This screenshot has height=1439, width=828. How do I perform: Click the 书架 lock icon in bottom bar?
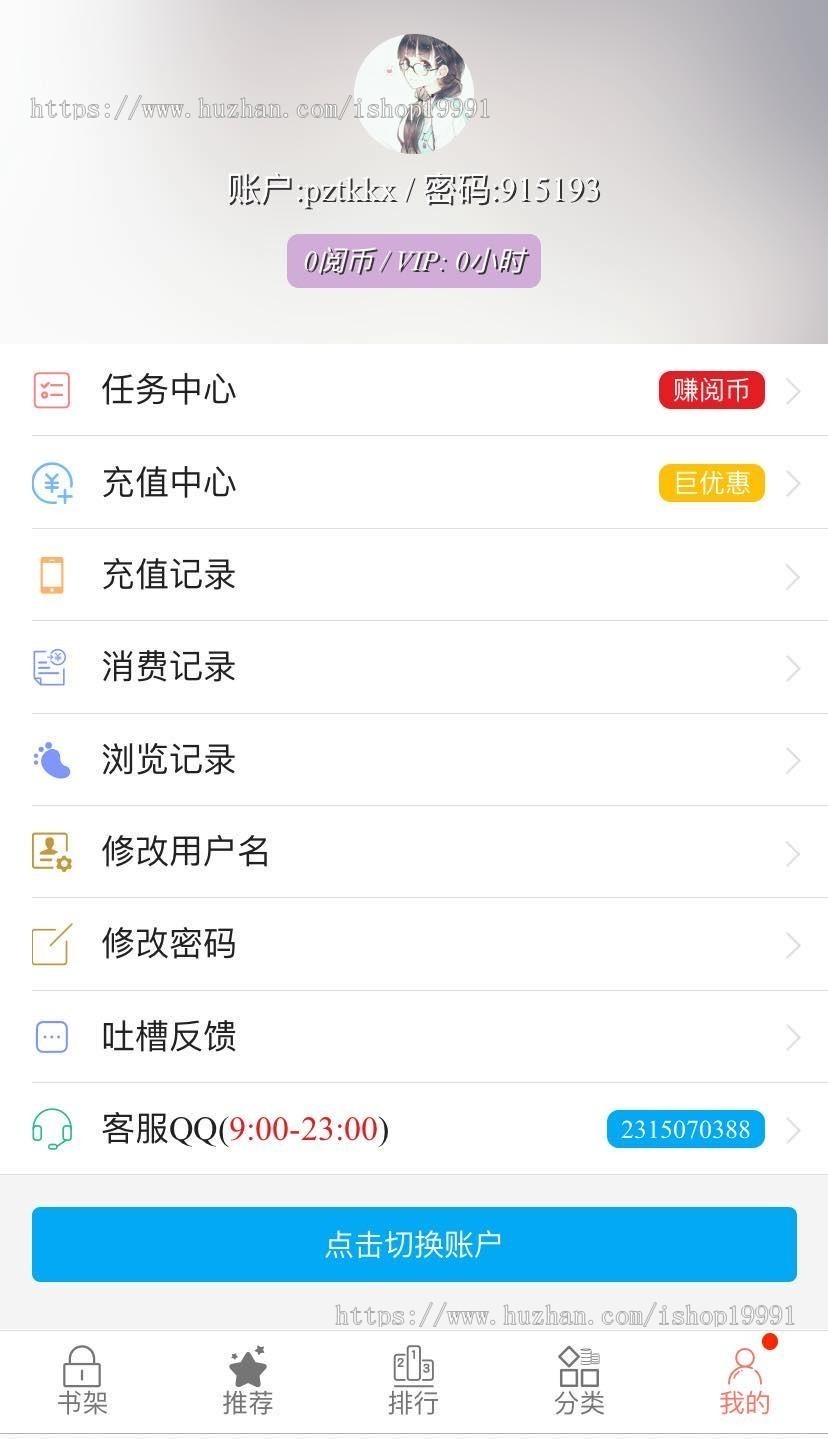pyautogui.click(x=81, y=1365)
